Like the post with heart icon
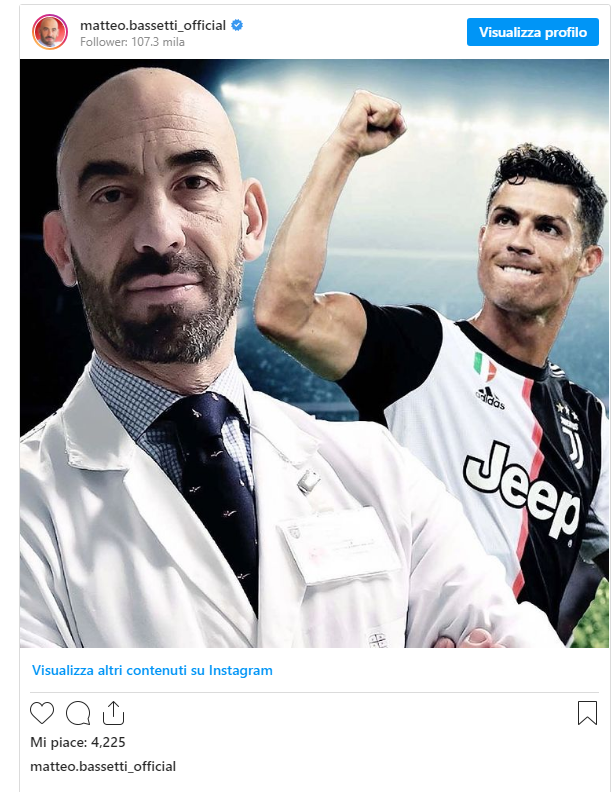The image size is (616, 792). 42,713
